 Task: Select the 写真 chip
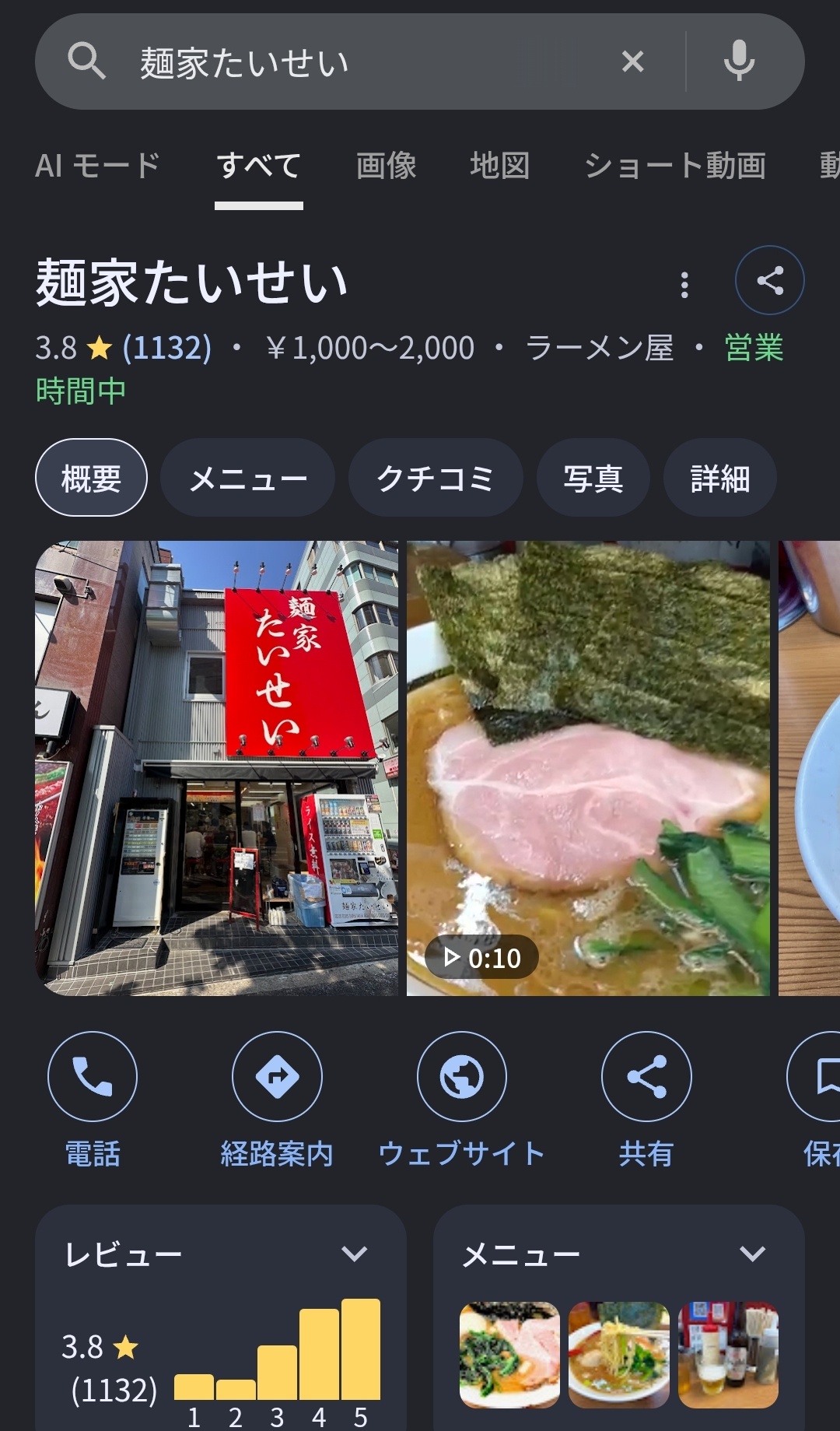pos(593,478)
